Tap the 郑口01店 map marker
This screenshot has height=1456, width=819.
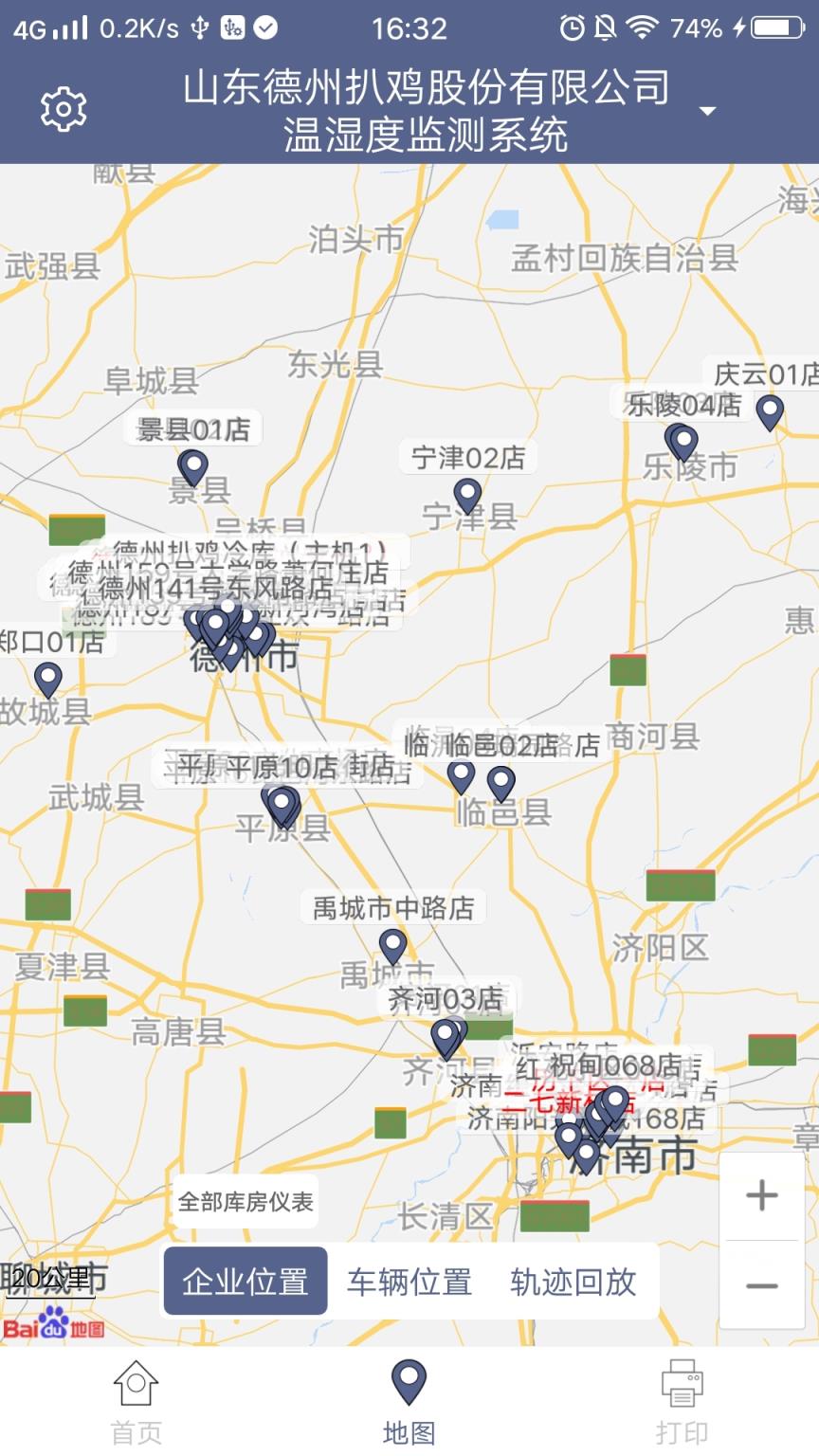[48, 679]
